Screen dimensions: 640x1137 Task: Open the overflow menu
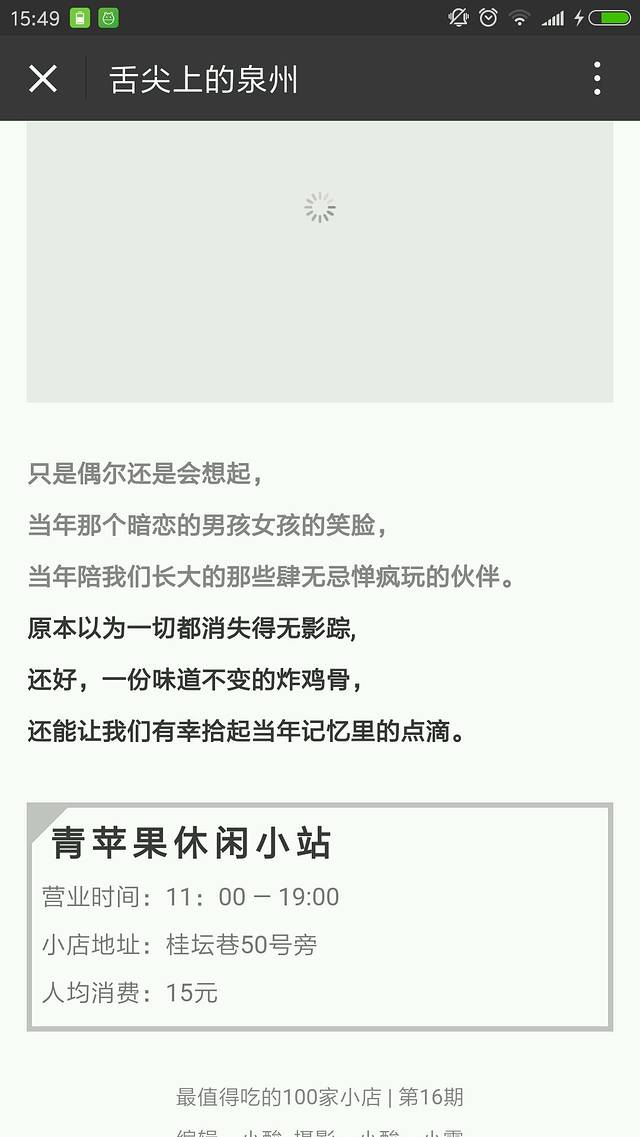[597, 79]
